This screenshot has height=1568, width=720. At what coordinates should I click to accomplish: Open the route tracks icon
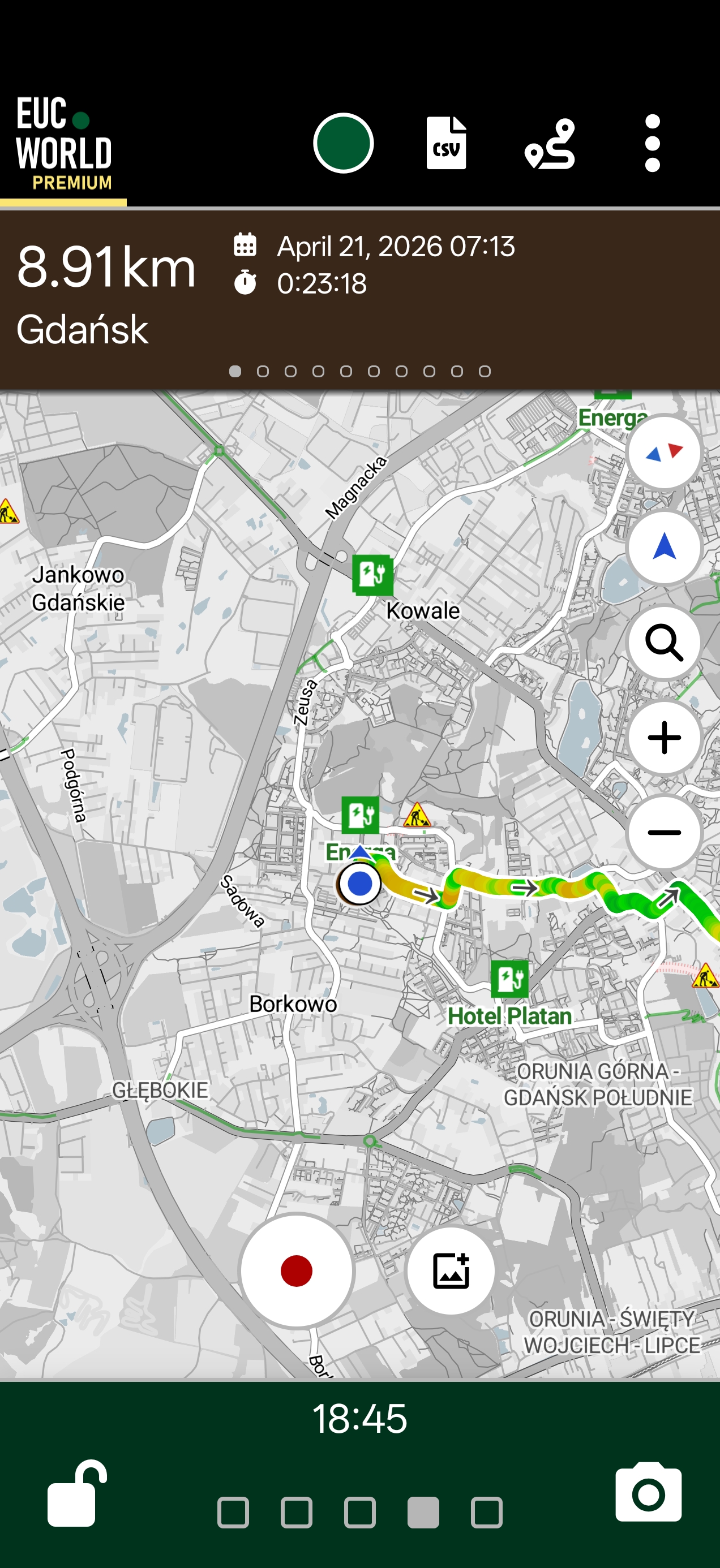coord(550,144)
